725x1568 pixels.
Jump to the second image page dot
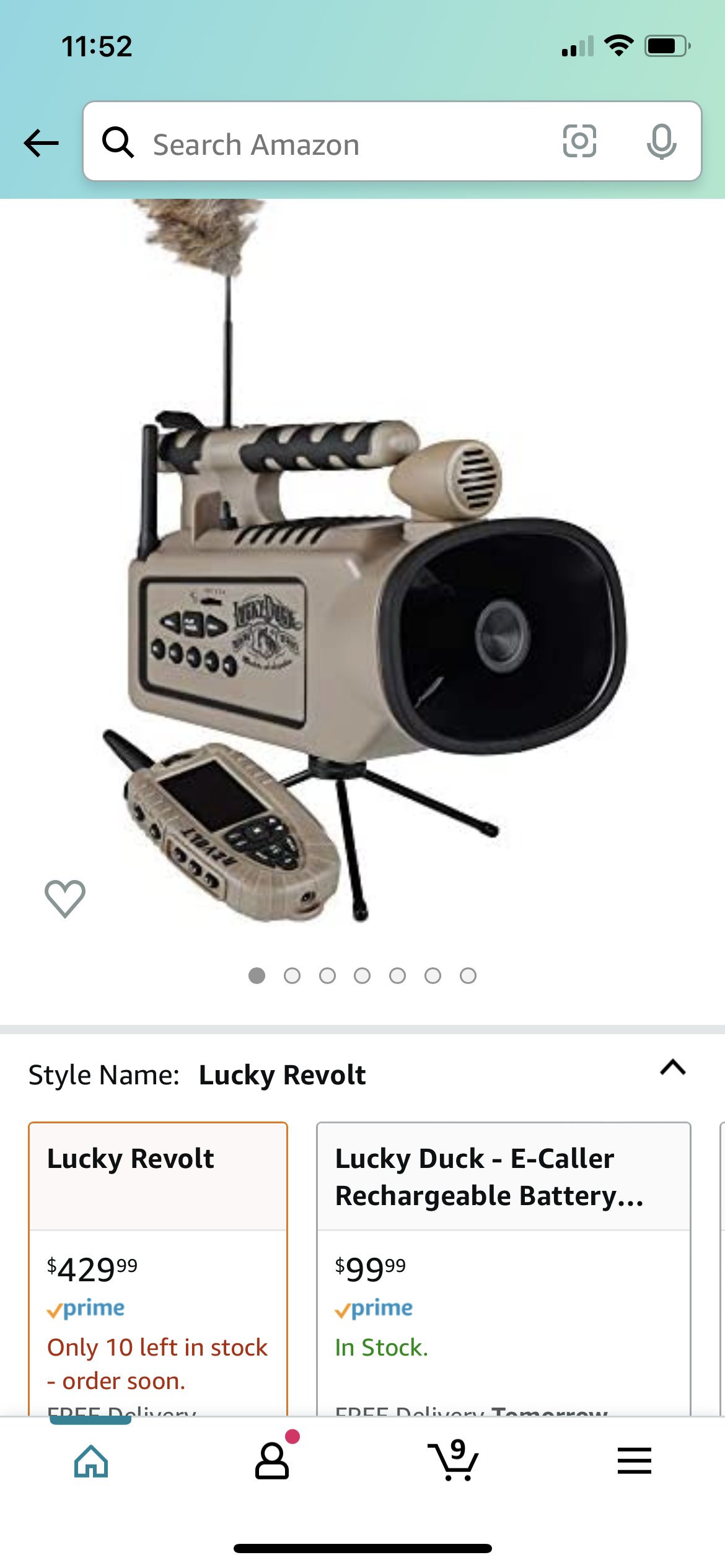[x=292, y=976]
